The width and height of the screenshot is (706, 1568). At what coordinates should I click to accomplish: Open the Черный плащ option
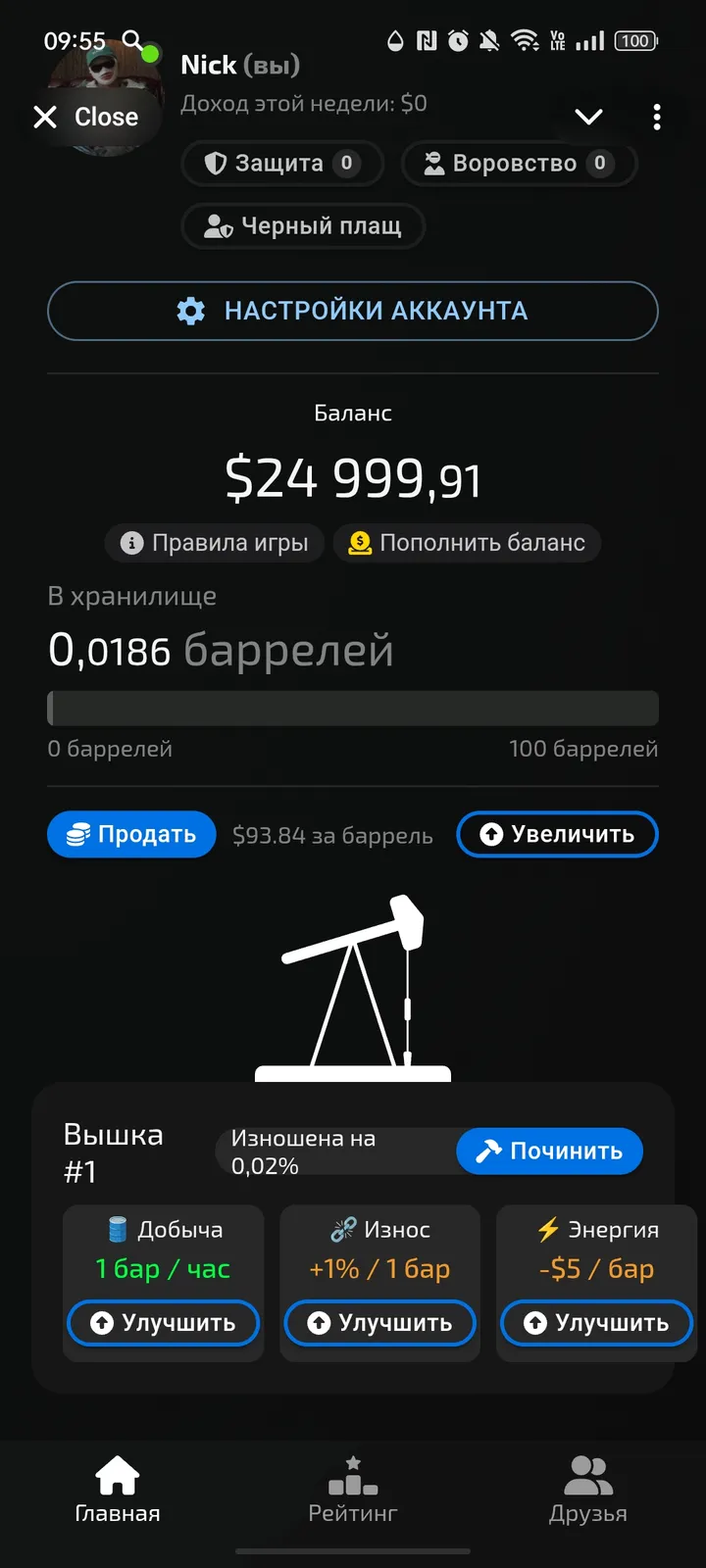302,226
